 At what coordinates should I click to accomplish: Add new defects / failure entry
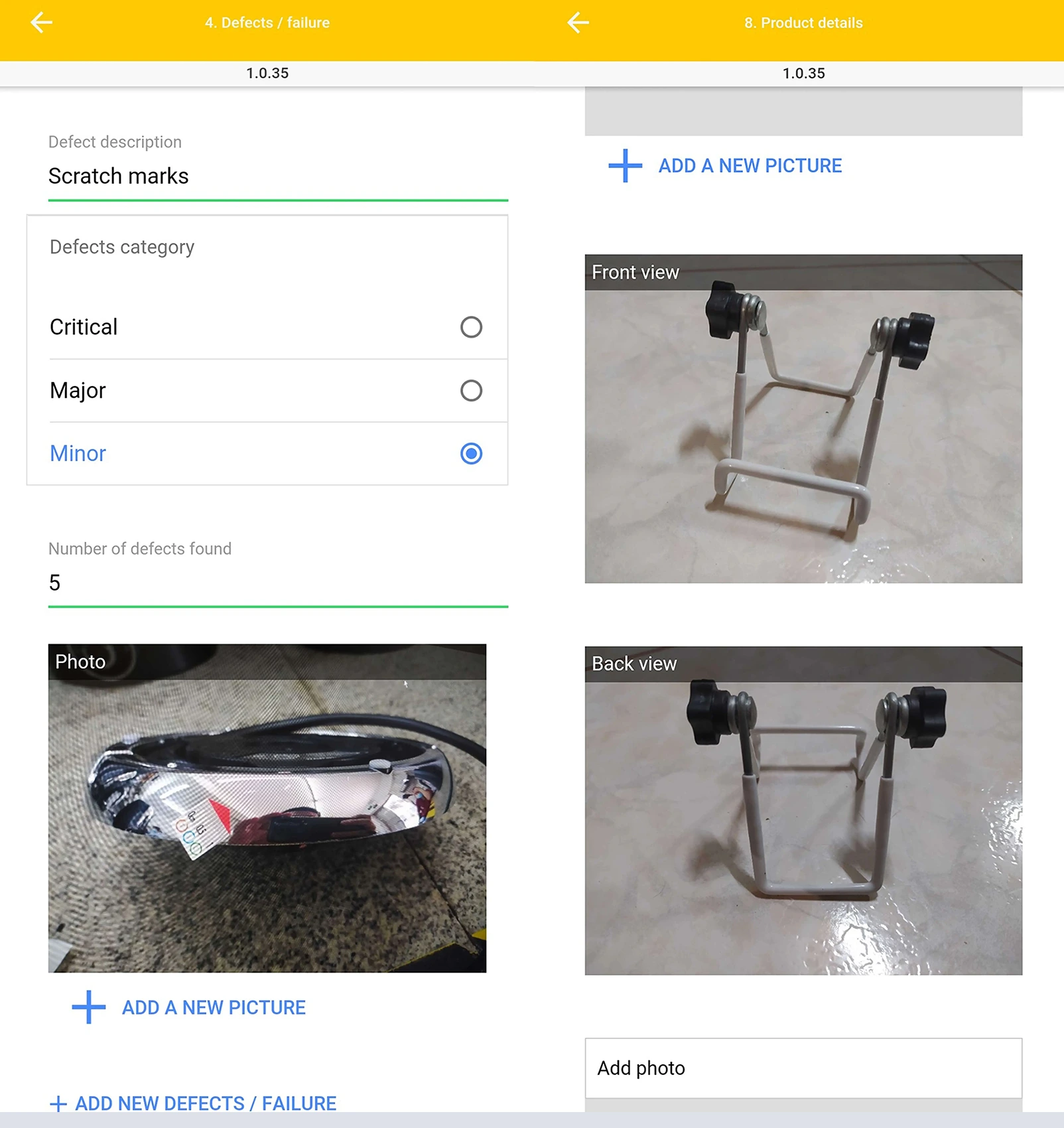(x=194, y=1103)
